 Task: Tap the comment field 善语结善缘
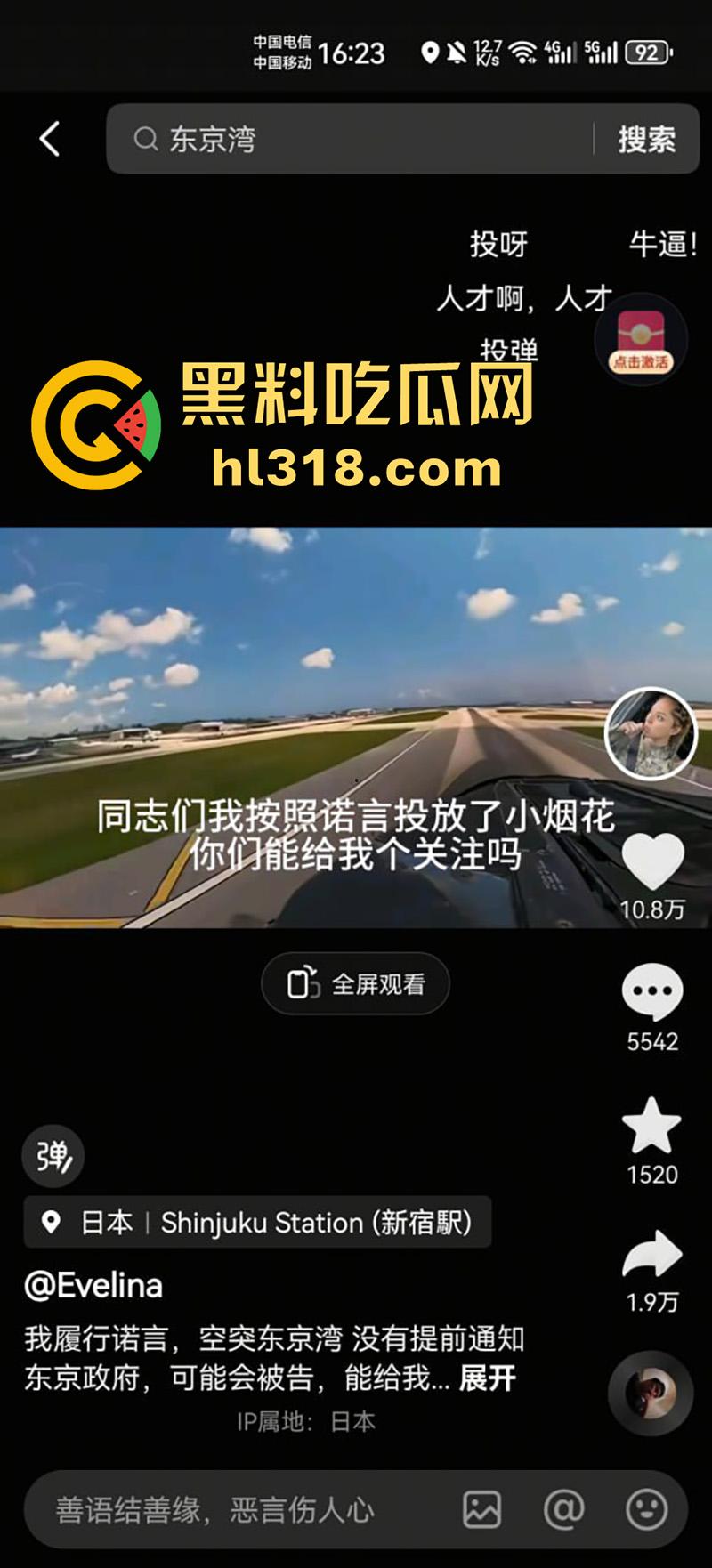(x=231, y=1509)
